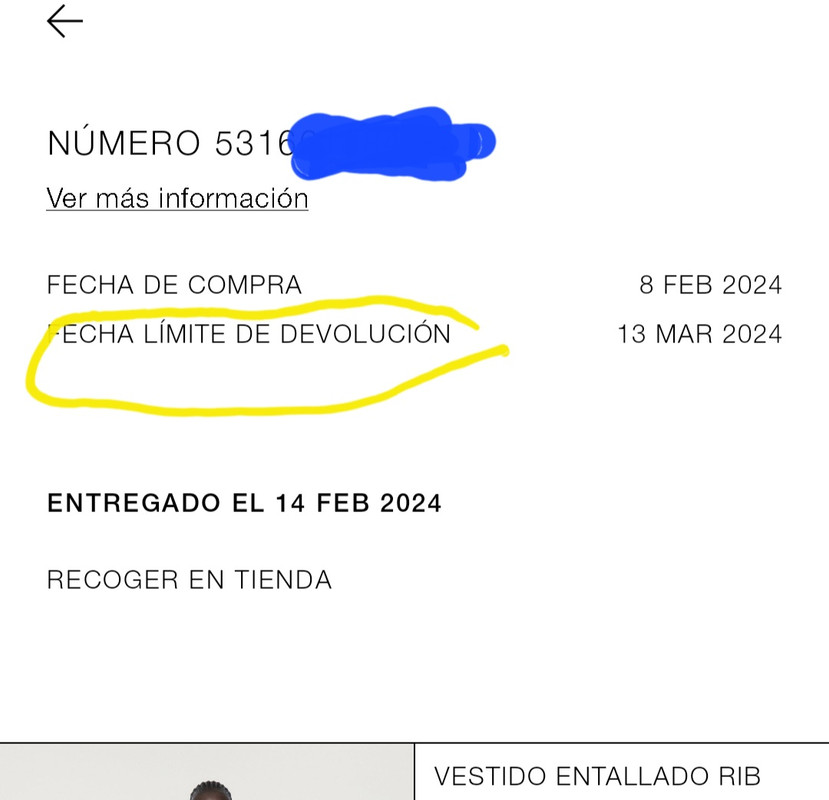Go back using the top arrow

(65, 21)
